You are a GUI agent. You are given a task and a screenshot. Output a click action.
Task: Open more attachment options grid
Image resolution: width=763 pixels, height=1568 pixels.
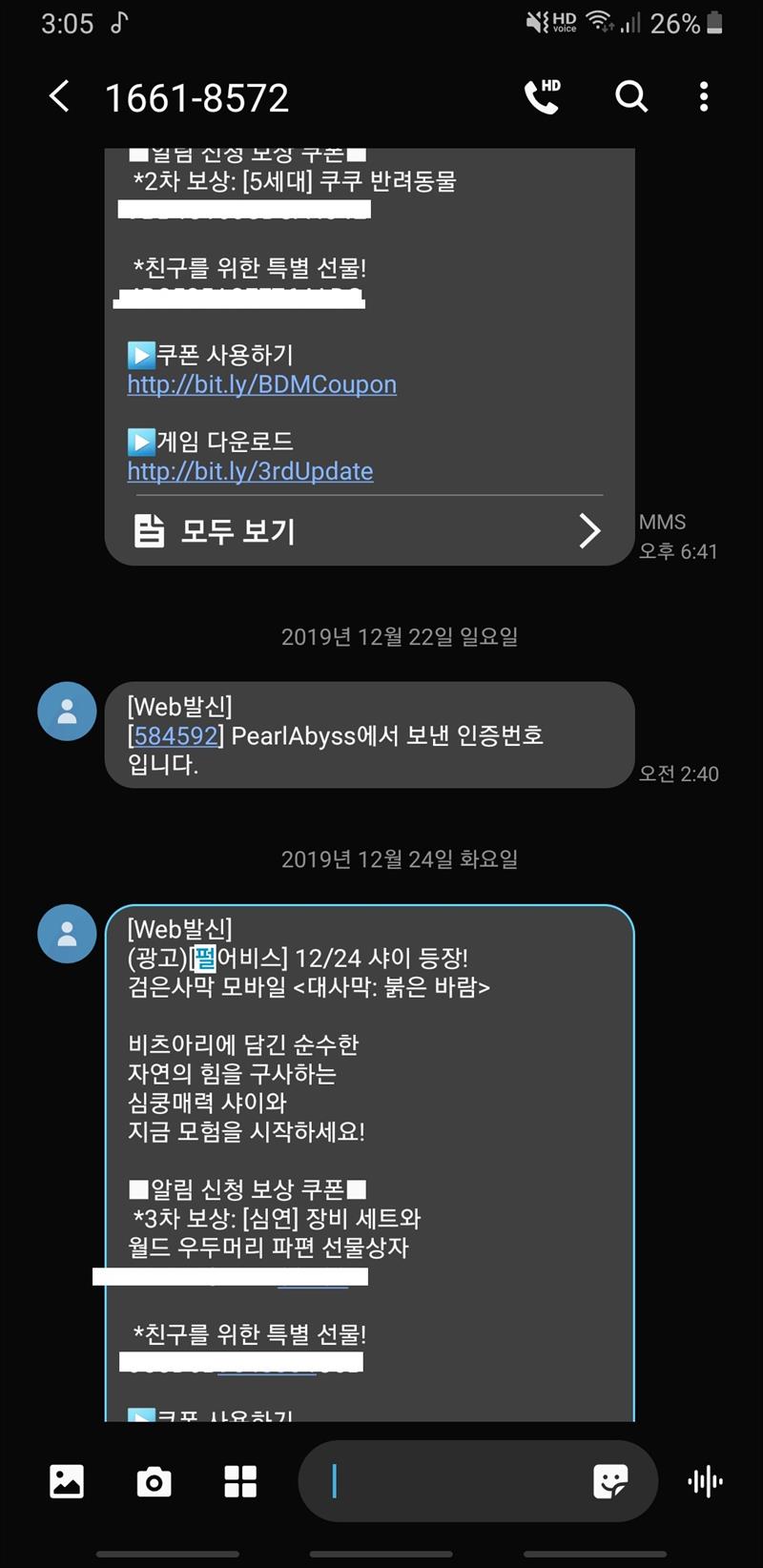click(240, 1481)
